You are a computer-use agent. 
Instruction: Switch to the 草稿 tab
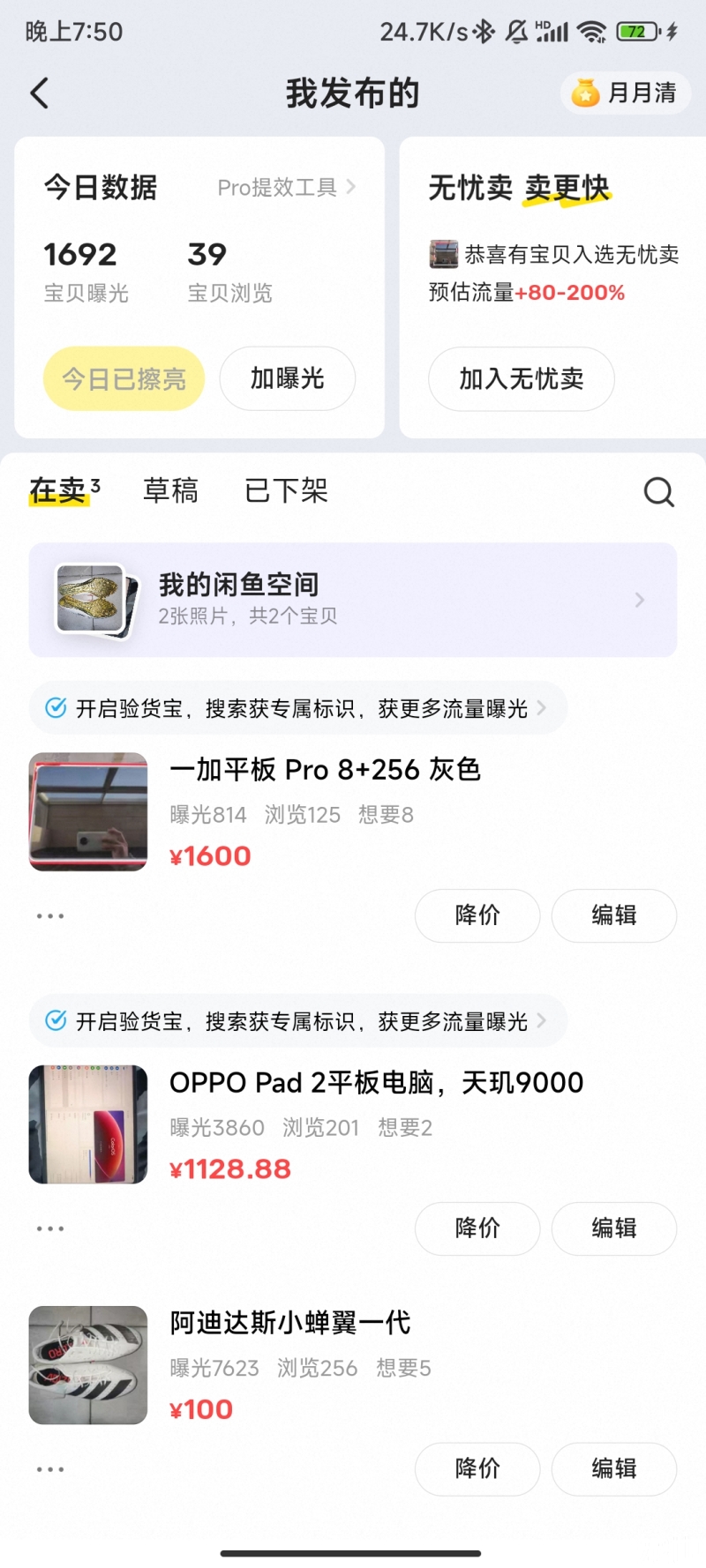point(170,490)
